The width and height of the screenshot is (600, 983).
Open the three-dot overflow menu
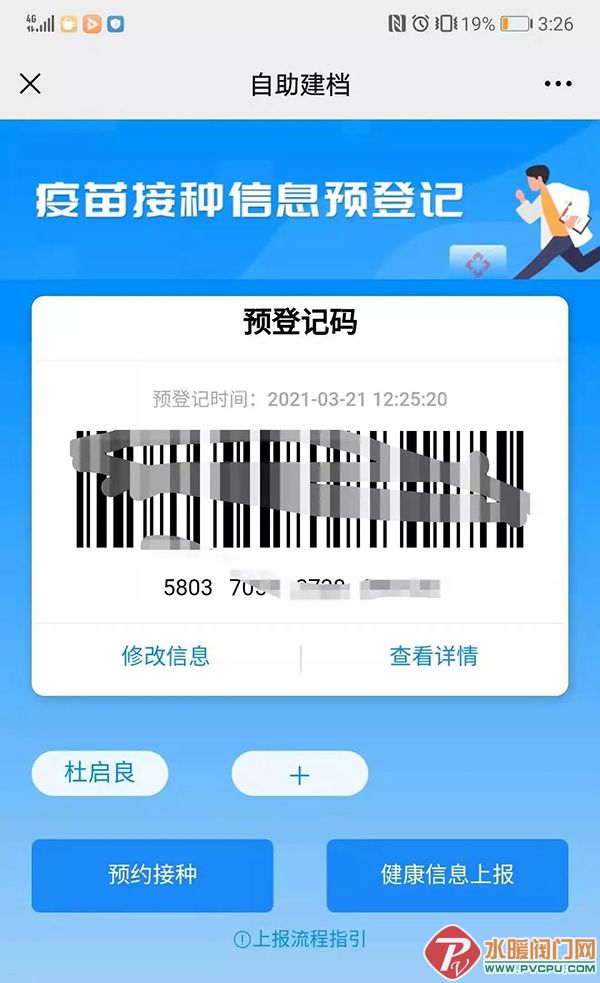(x=558, y=84)
